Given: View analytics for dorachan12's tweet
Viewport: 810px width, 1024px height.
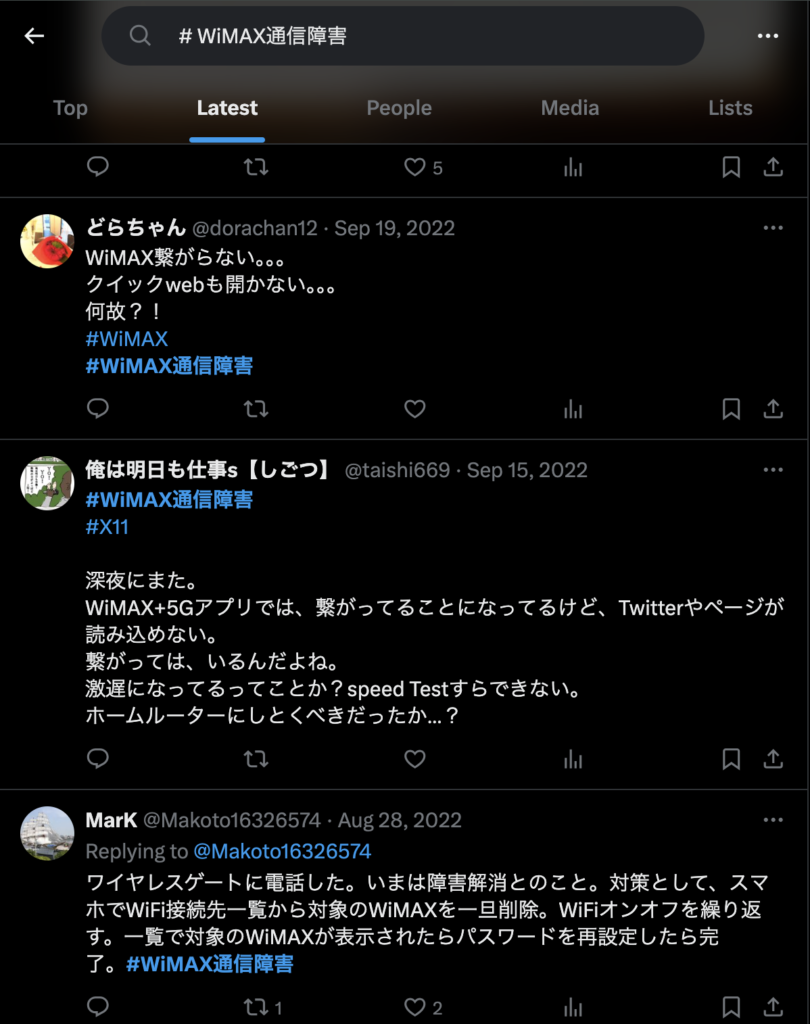Looking at the screenshot, I should click(x=572, y=409).
